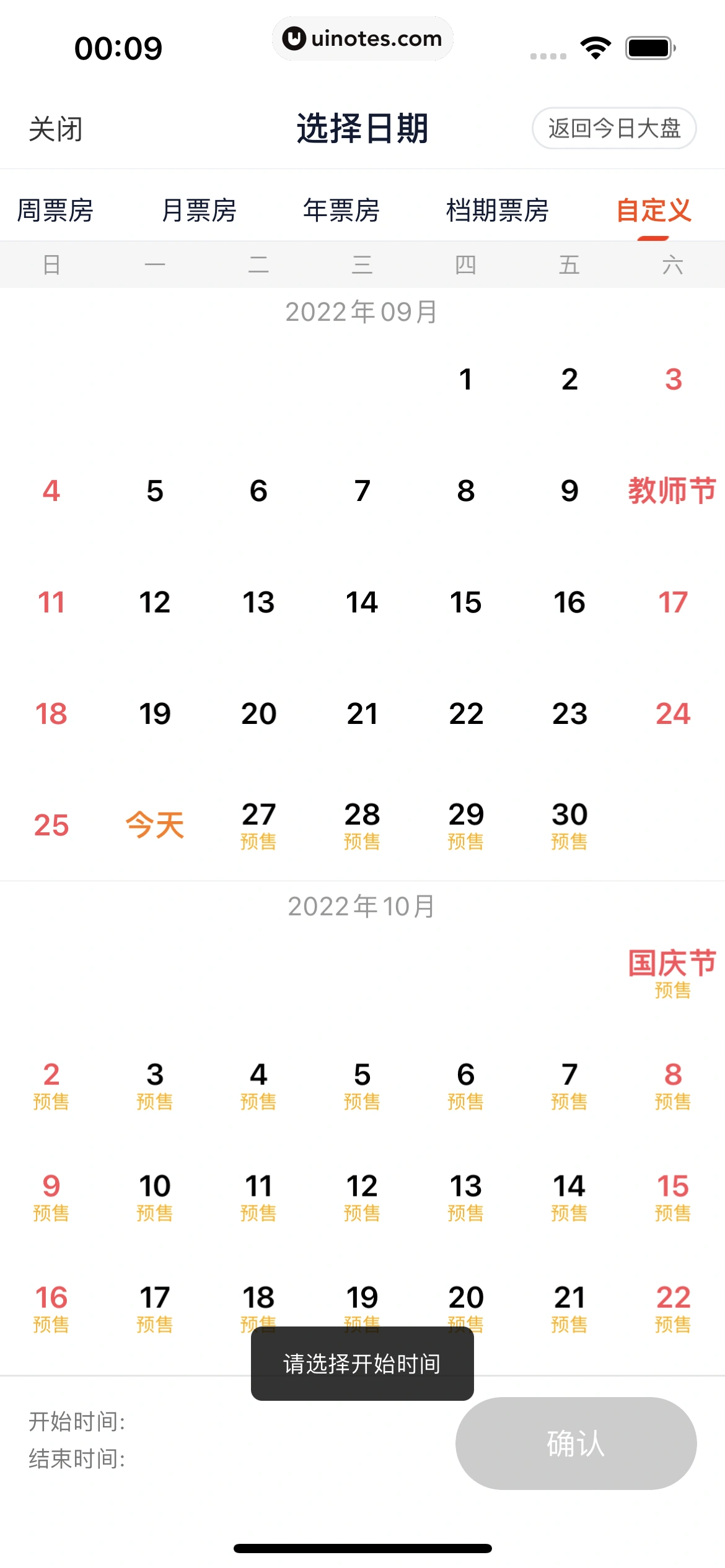The image size is (725, 1568).
Task: Tap 关闭 to close date picker
Action: [x=56, y=129]
